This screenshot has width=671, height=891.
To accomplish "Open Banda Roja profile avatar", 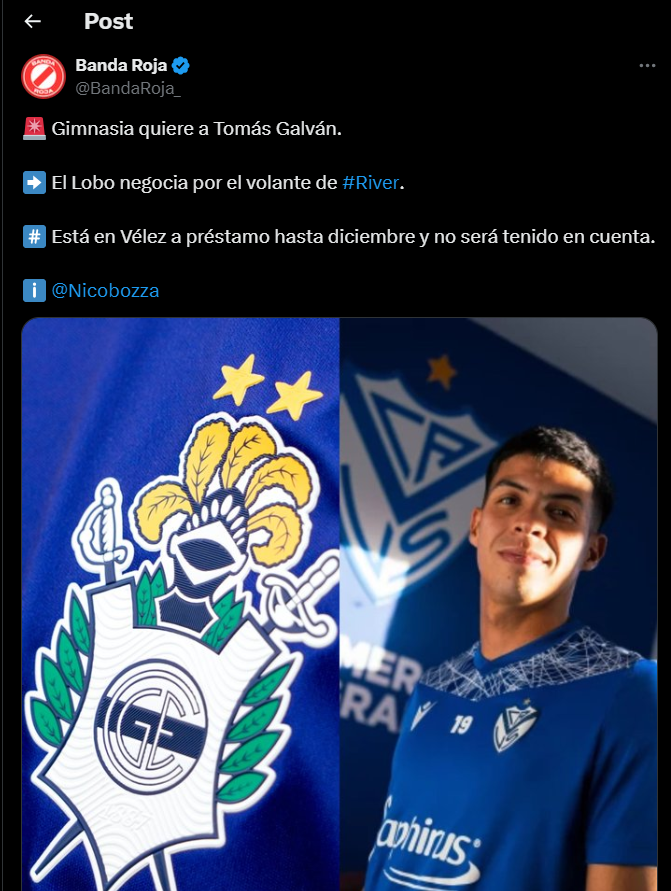I will click(x=43, y=76).
